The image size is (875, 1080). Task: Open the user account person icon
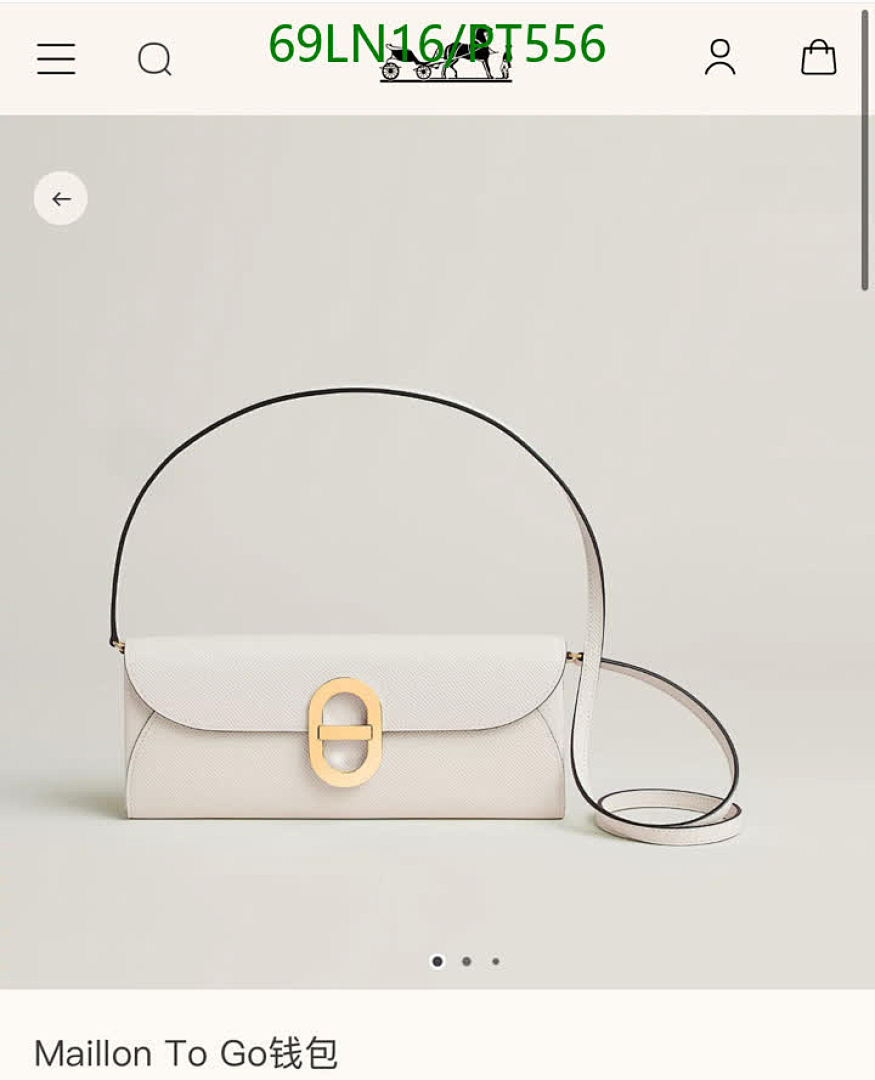719,60
